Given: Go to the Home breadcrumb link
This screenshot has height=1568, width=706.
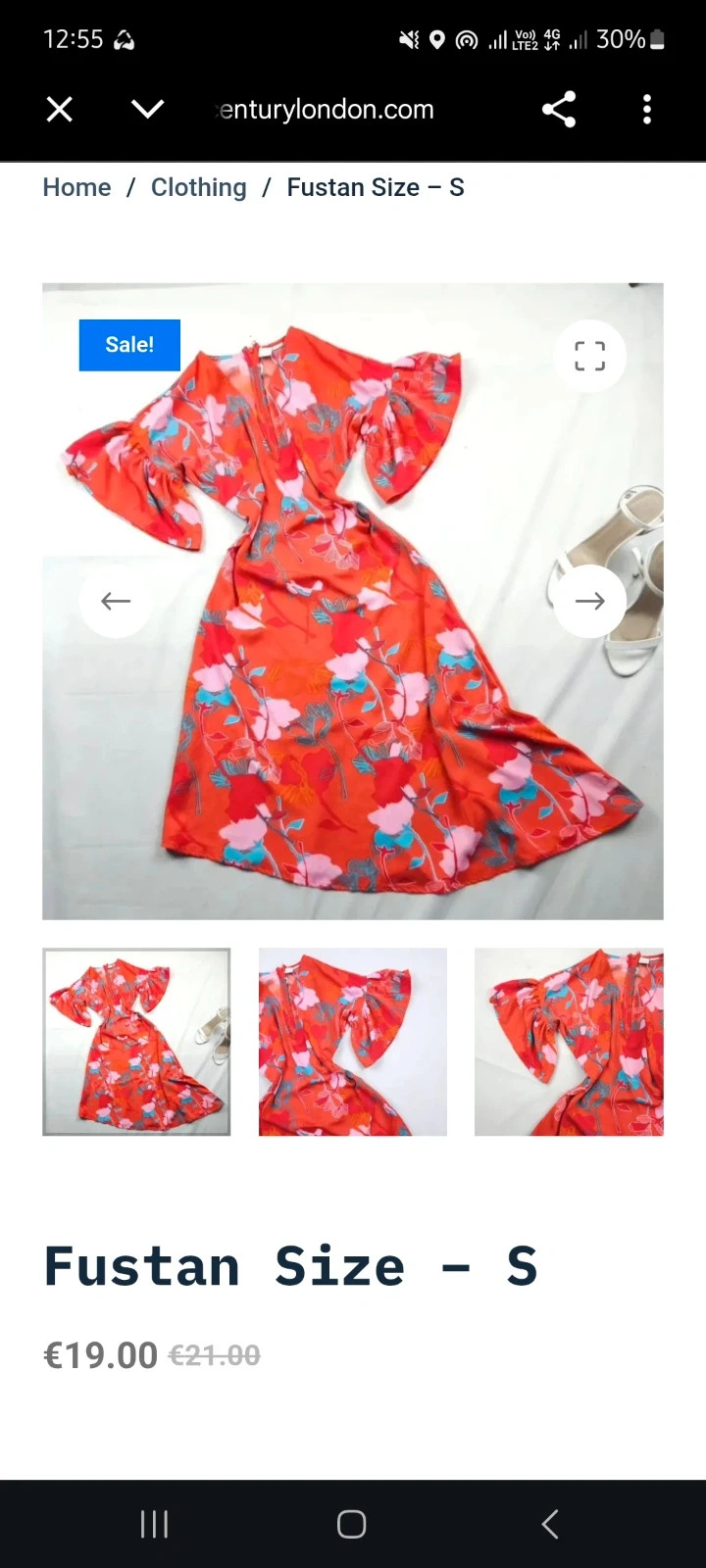Looking at the screenshot, I should 76,187.
